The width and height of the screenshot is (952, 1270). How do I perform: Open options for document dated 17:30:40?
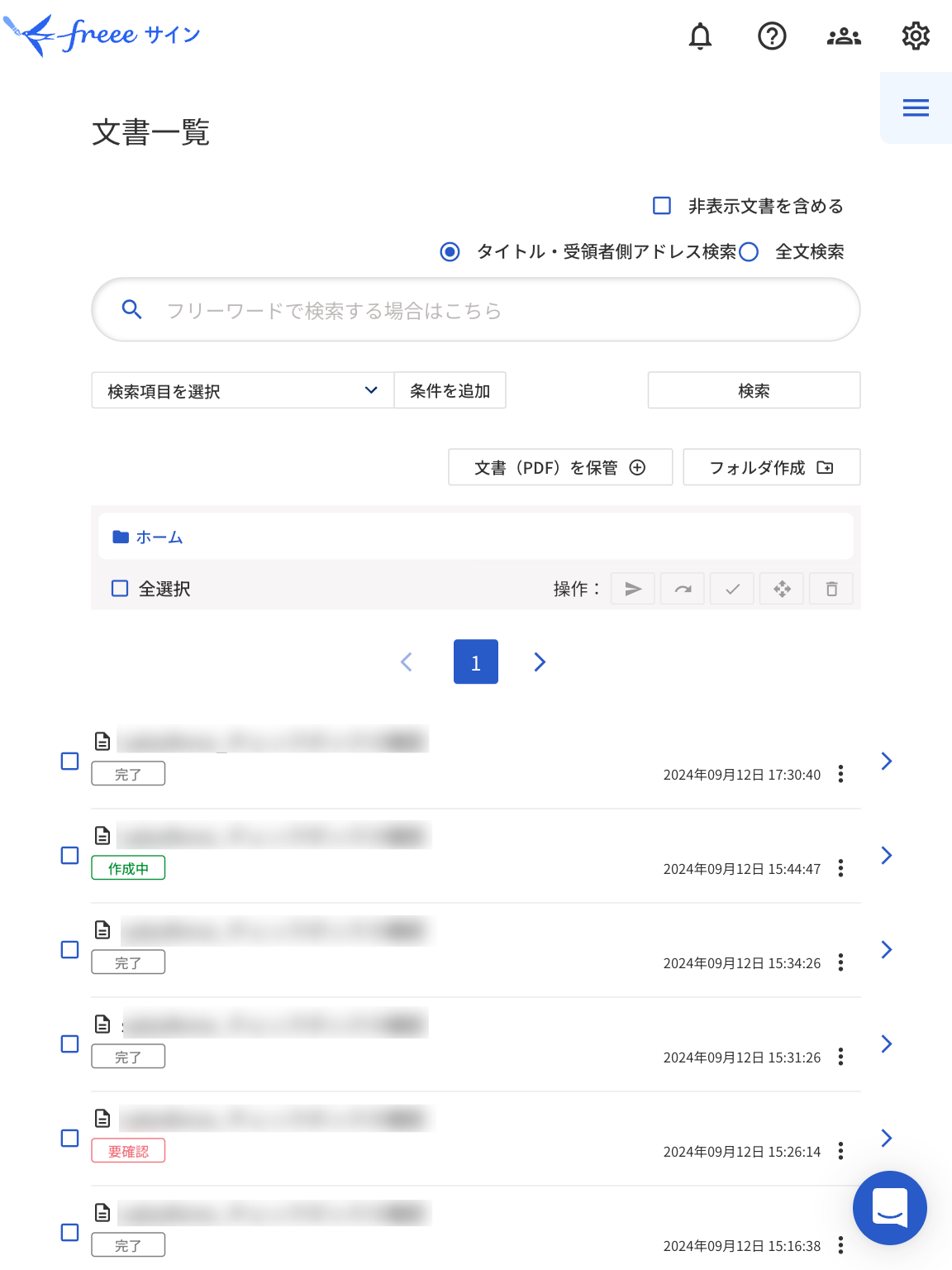pyautogui.click(x=840, y=774)
